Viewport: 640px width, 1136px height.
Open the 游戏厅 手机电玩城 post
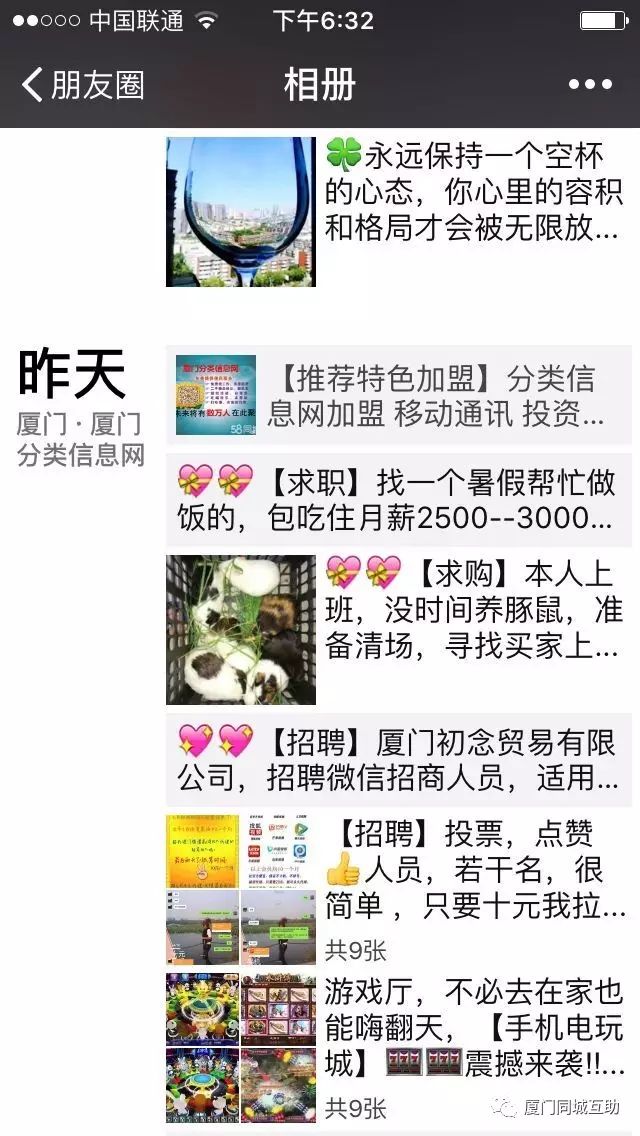400,1044
